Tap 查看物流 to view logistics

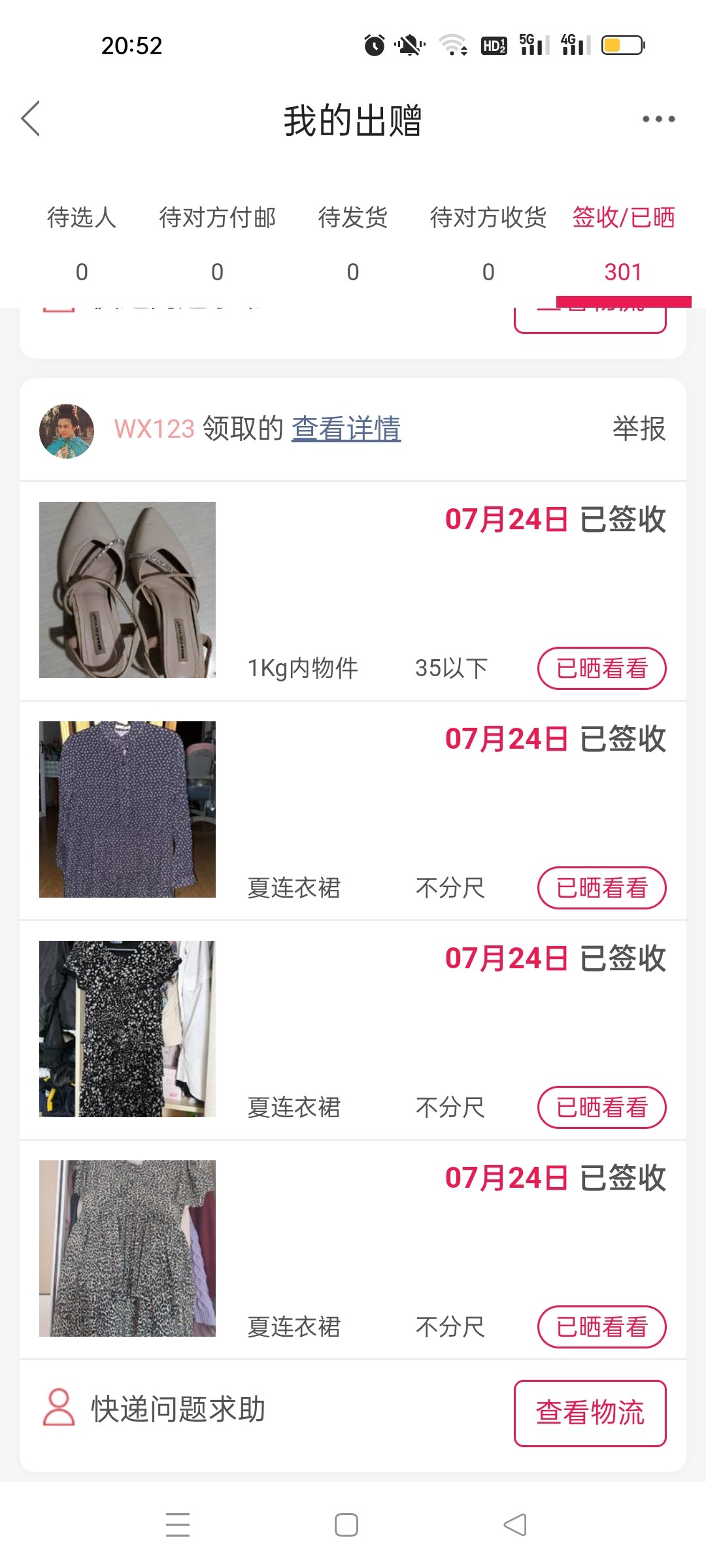[590, 1413]
